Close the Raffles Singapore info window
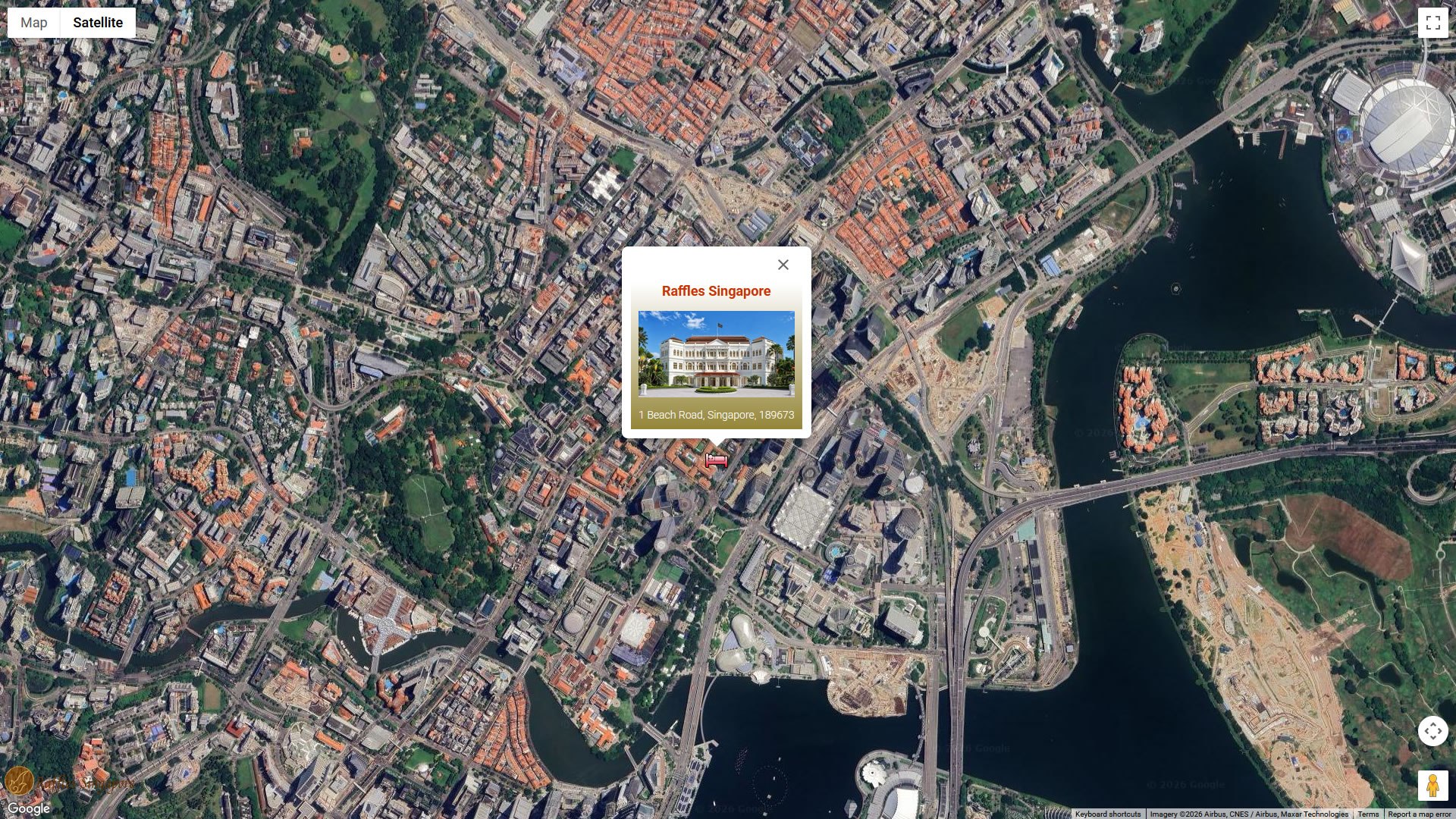 [783, 265]
